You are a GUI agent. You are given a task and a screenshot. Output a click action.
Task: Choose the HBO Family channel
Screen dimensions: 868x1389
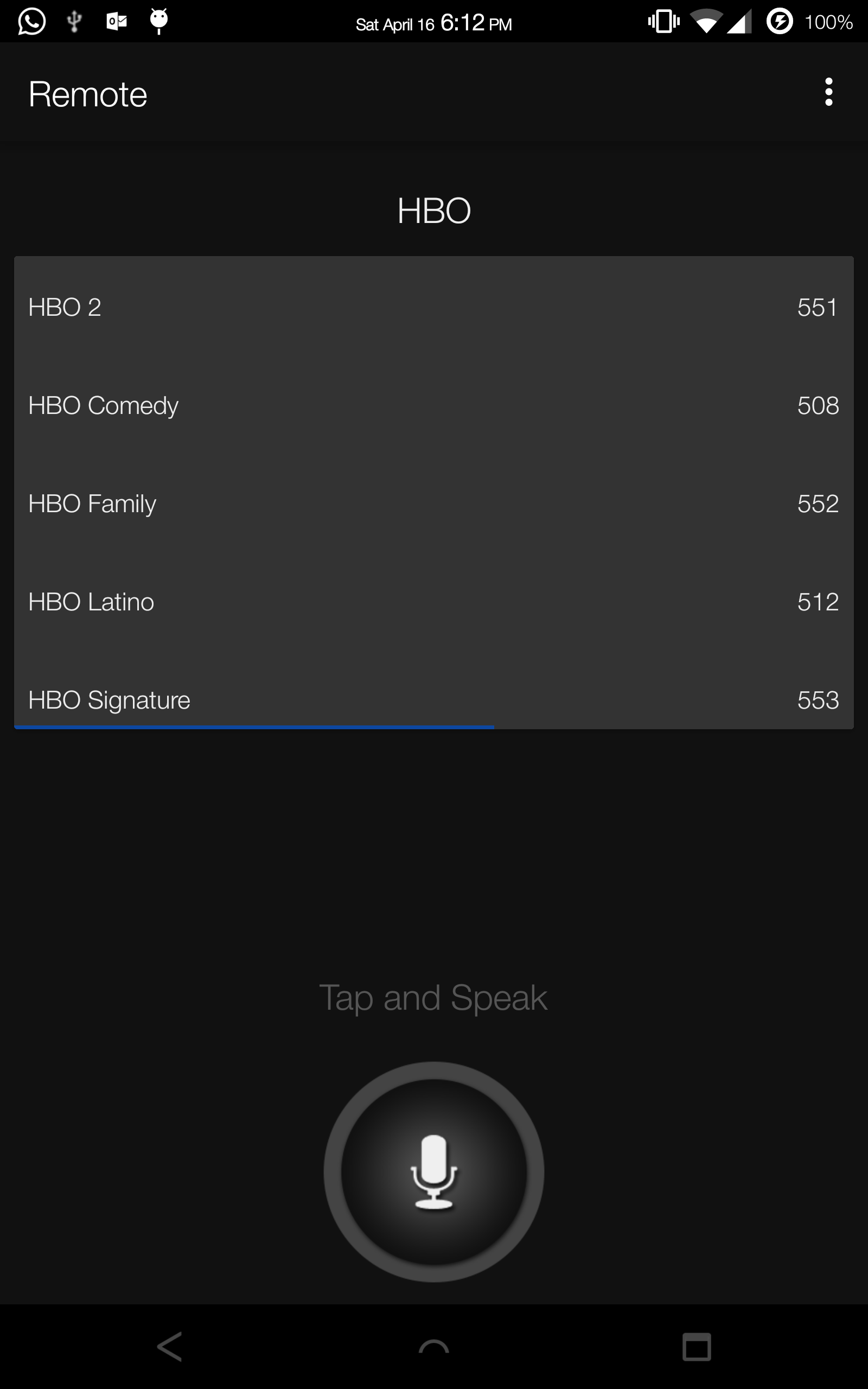pos(433,504)
